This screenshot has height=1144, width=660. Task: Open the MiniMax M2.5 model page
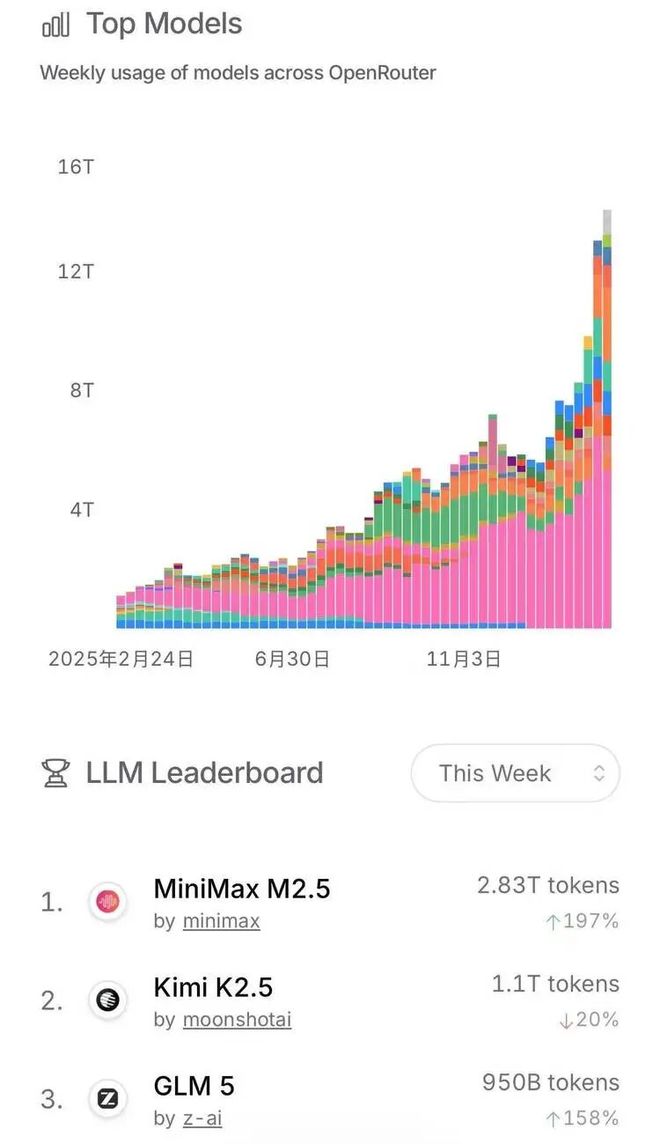[x=241, y=888]
